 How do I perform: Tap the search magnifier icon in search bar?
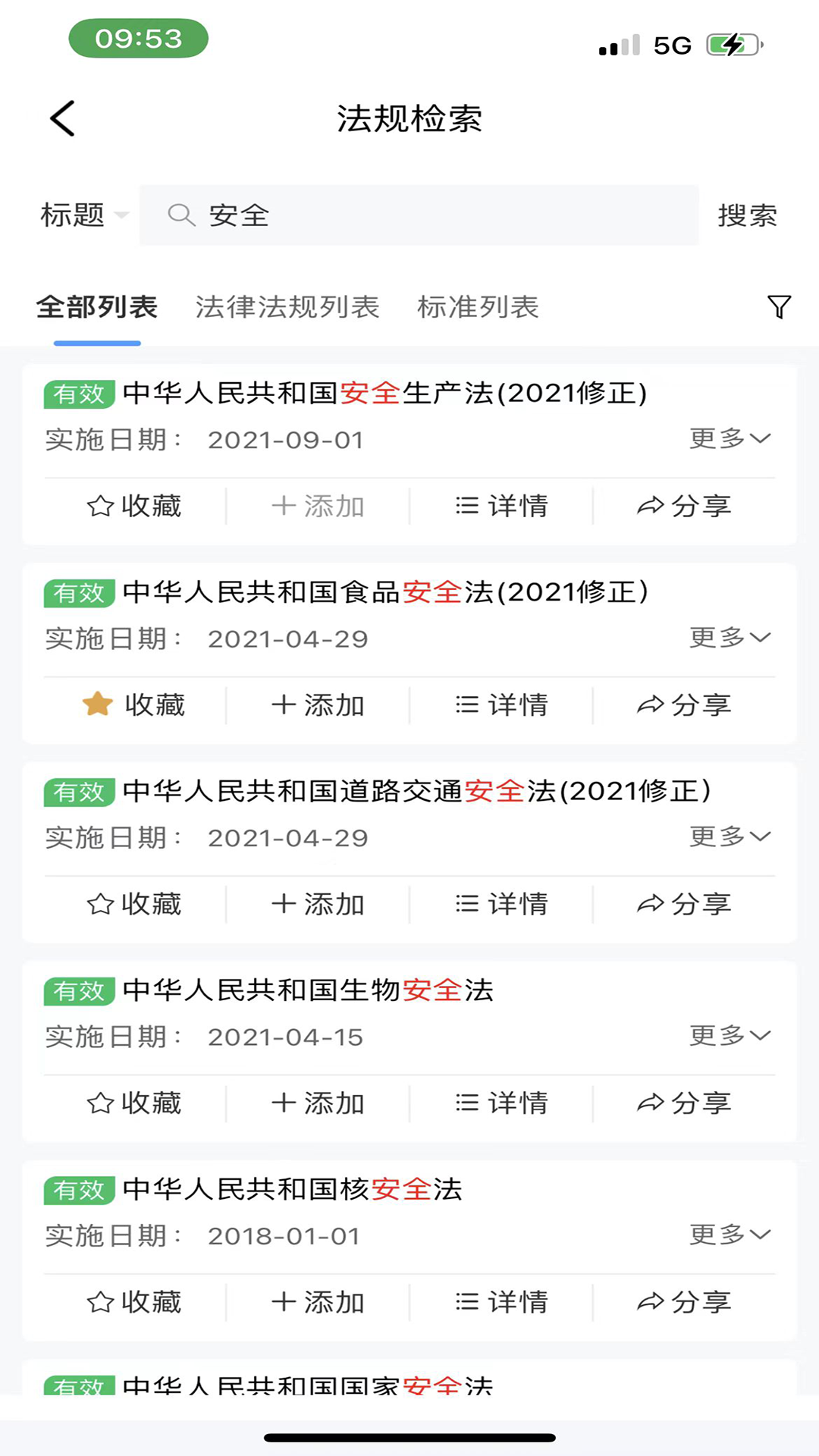(x=182, y=215)
